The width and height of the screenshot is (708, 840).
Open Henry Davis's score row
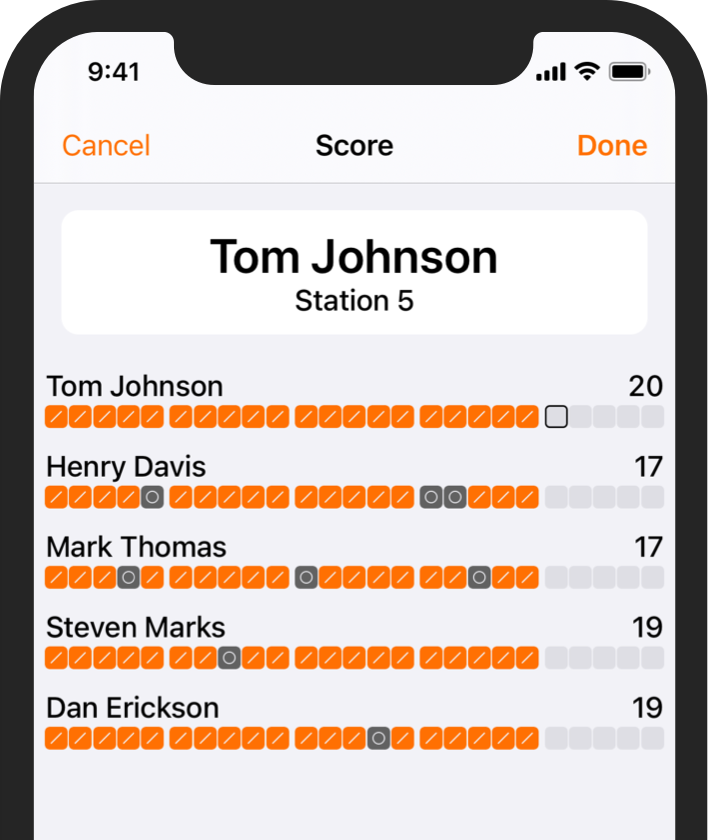point(354,480)
